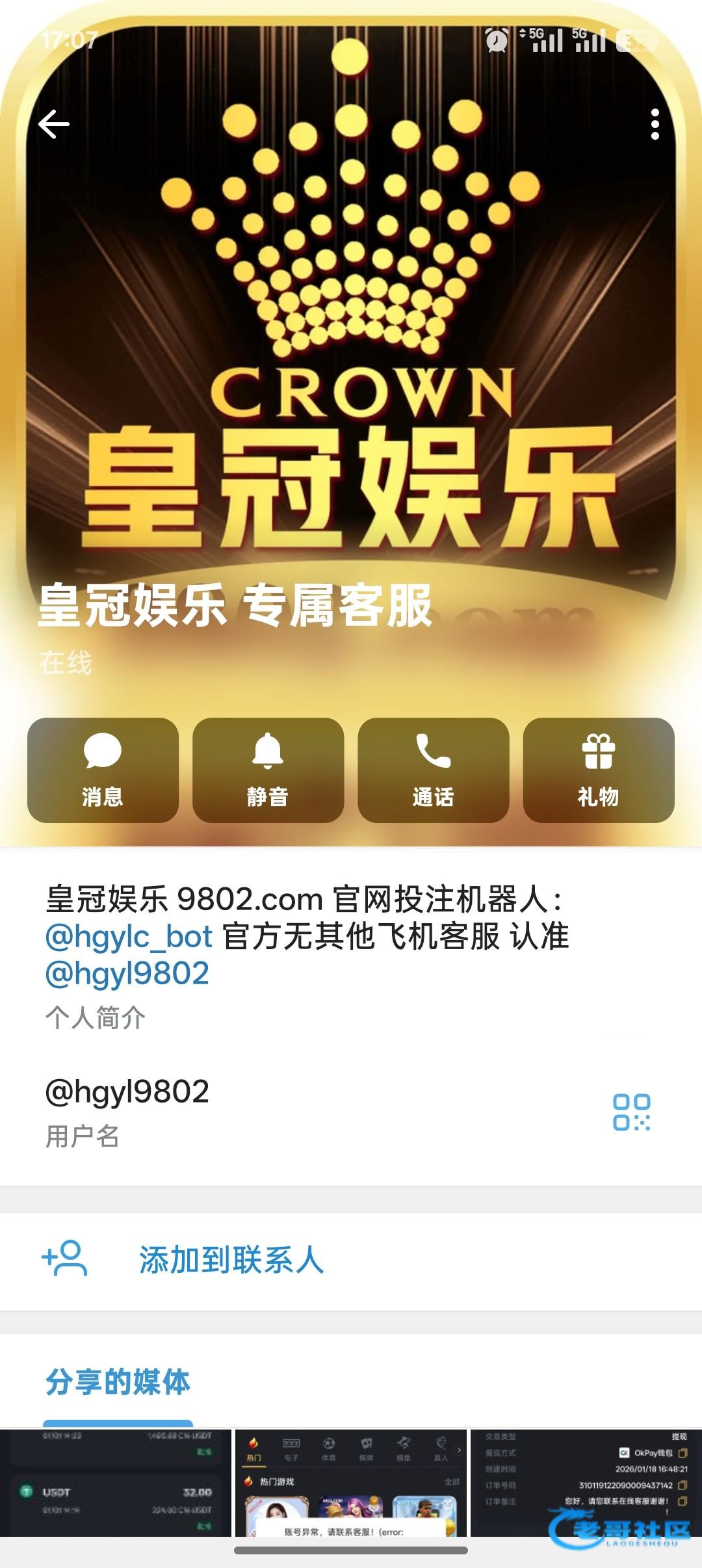Viewport: 702px width, 1568px height.
Task: Open the three-dot overflow menu
Action: tap(655, 124)
